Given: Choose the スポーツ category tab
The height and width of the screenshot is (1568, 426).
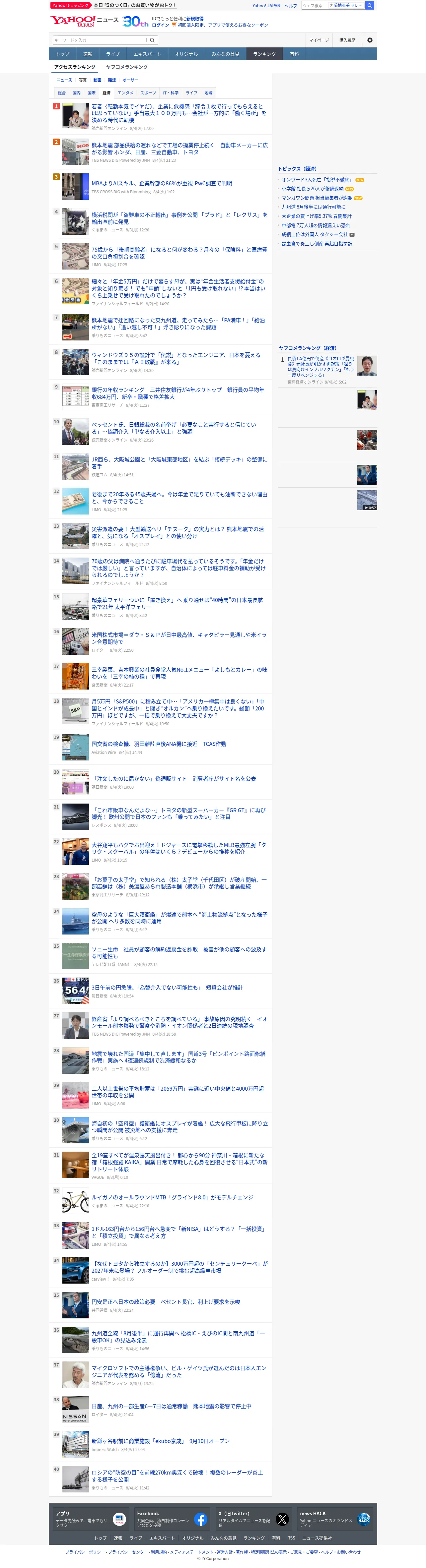Looking at the screenshot, I should pyautogui.click(x=148, y=93).
